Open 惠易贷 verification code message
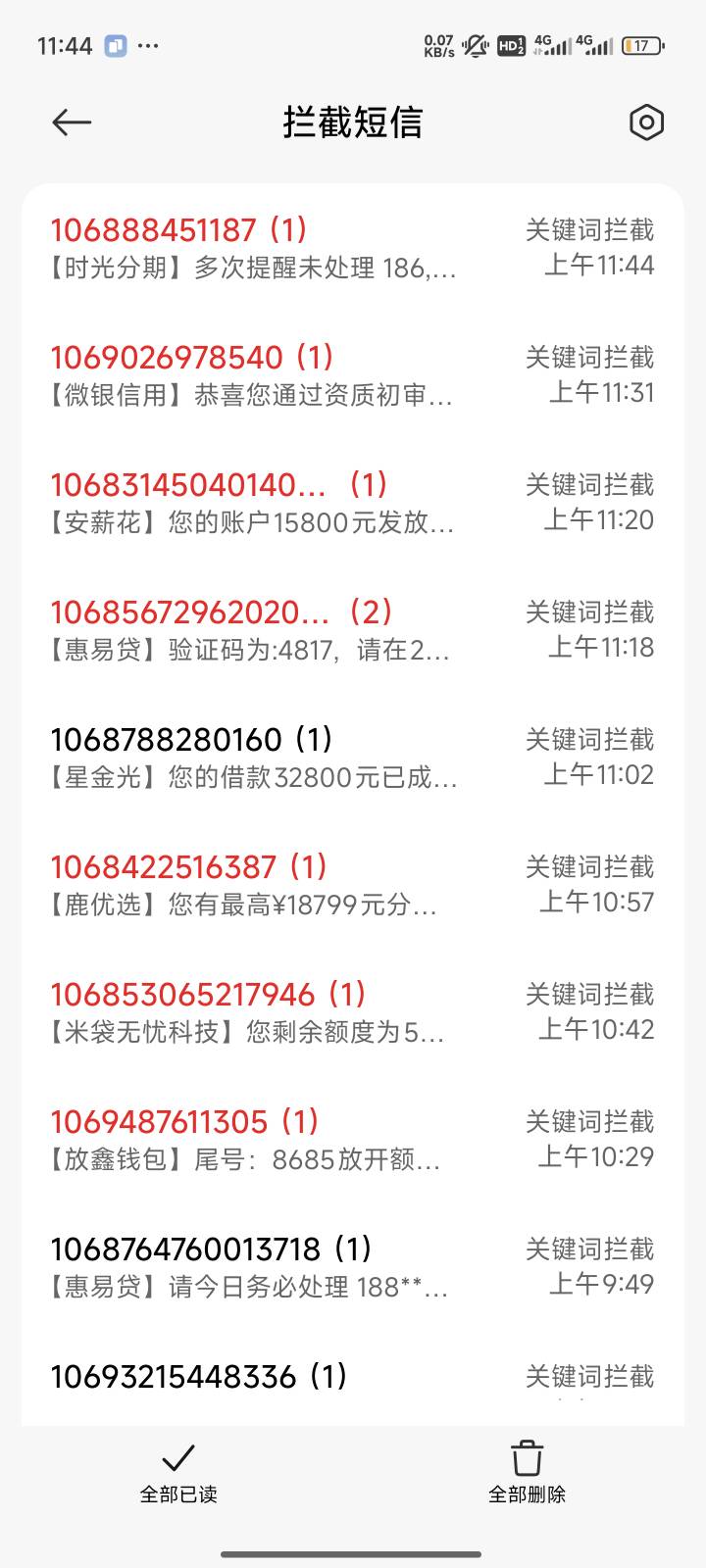The height and width of the screenshot is (1568, 706). (x=353, y=630)
